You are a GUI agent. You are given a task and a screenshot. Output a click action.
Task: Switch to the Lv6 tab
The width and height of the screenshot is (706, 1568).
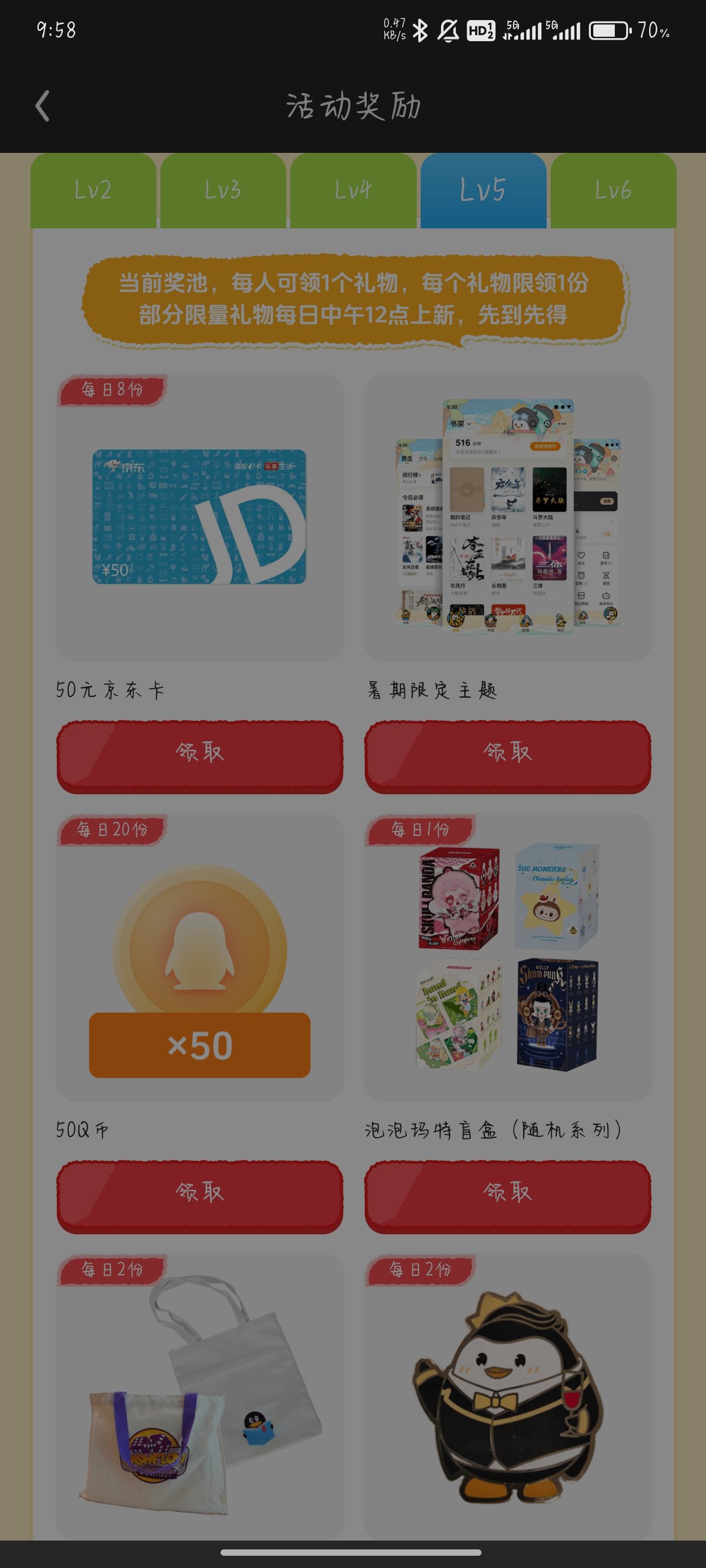tap(613, 191)
